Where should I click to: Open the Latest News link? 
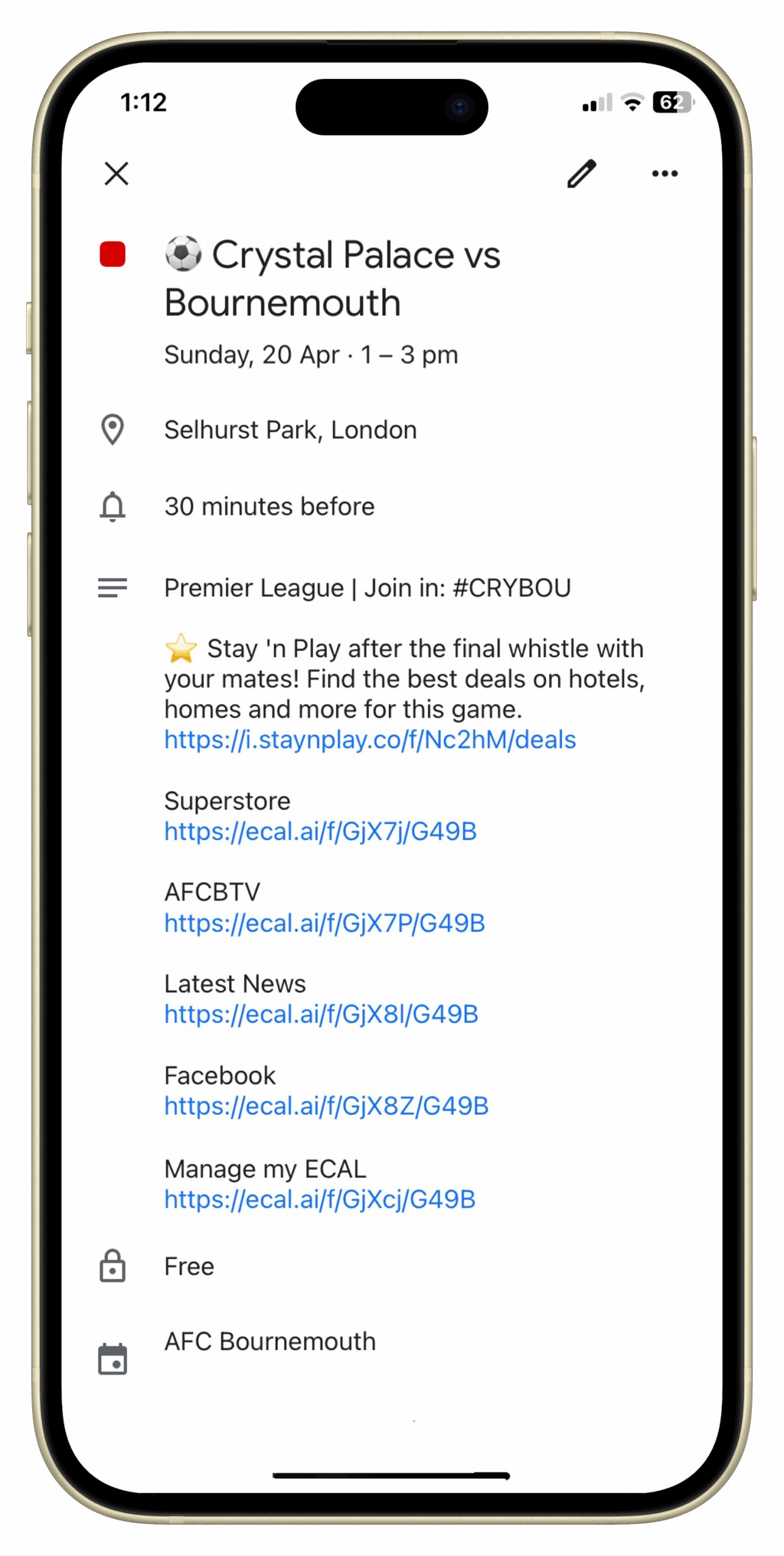[x=321, y=1014]
